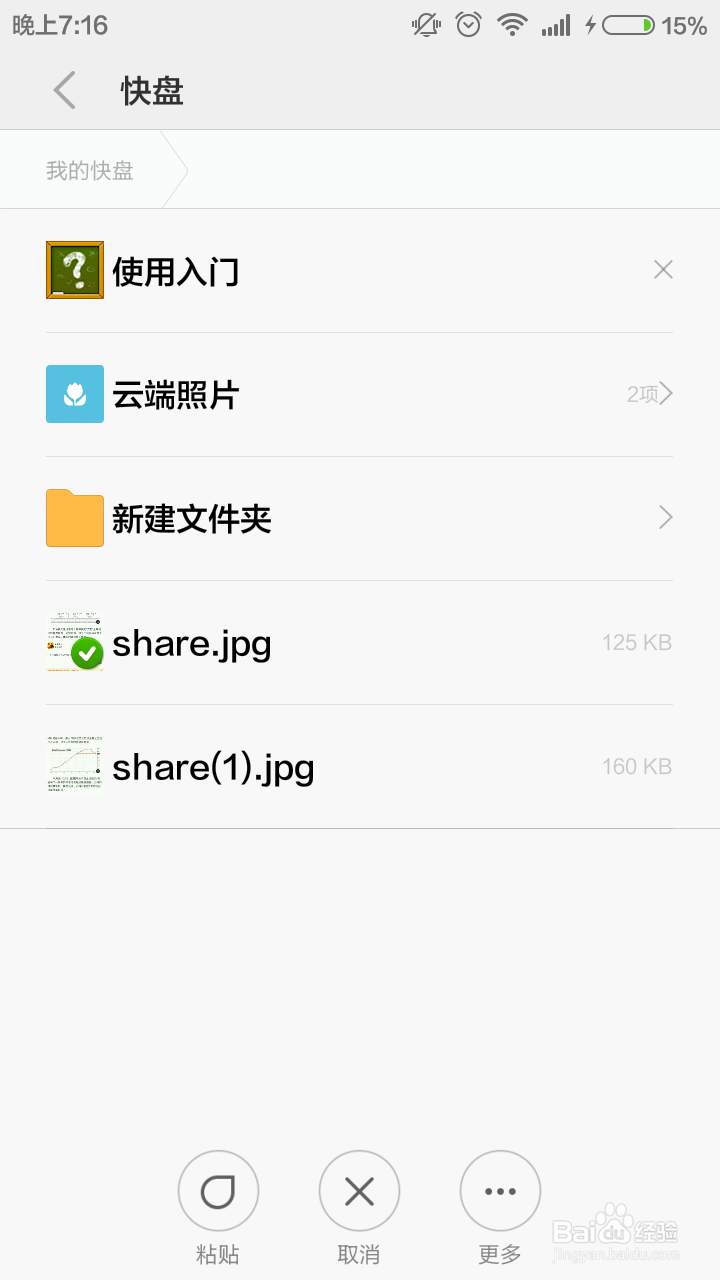Select the 快盘 title in the header
Screen dimensions: 720x1280
pyautogui.click(x=150, y=90)
